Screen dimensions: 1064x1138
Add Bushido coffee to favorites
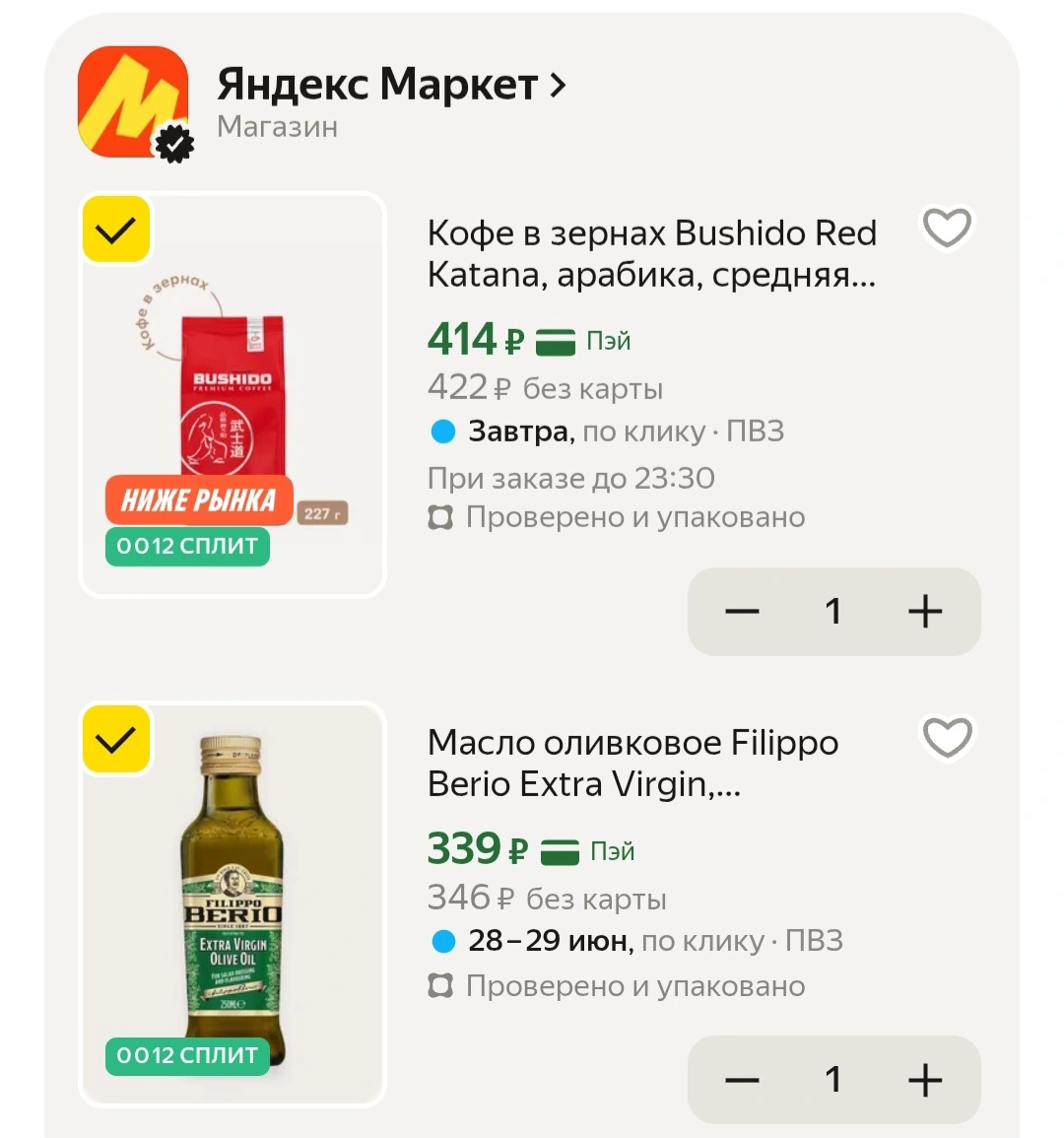click(x=947, y=228)
